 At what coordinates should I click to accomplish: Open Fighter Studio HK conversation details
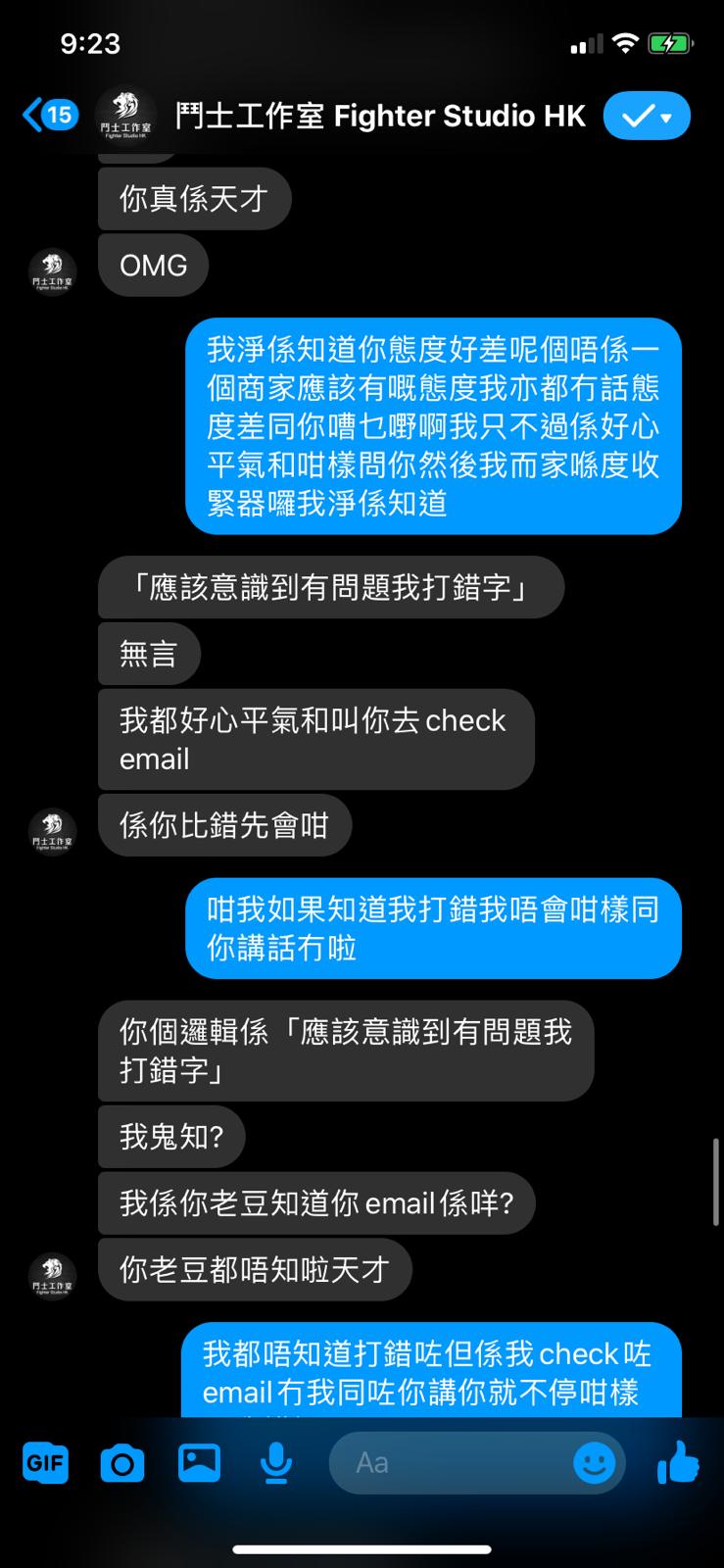380,117
